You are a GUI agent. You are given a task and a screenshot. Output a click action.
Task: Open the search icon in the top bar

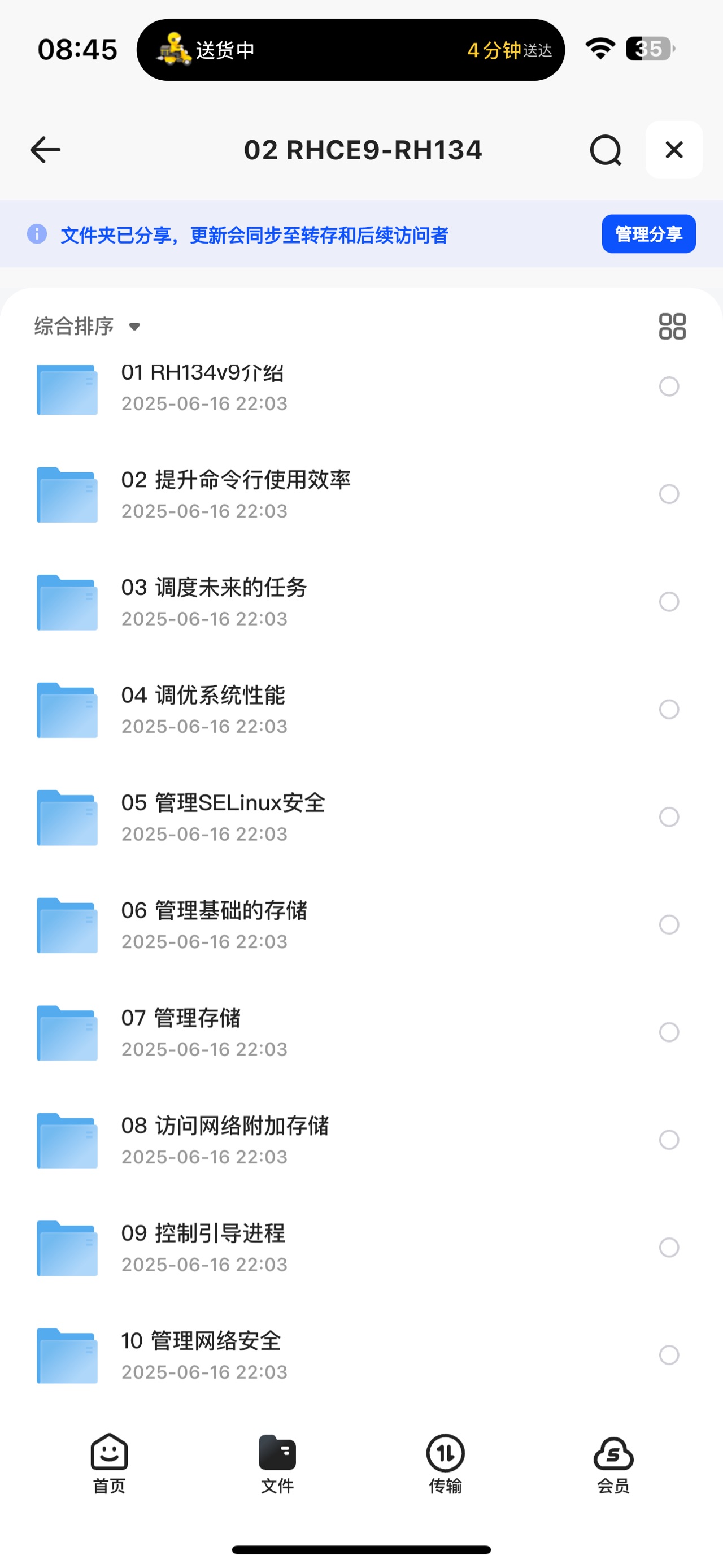click(606, 150)
